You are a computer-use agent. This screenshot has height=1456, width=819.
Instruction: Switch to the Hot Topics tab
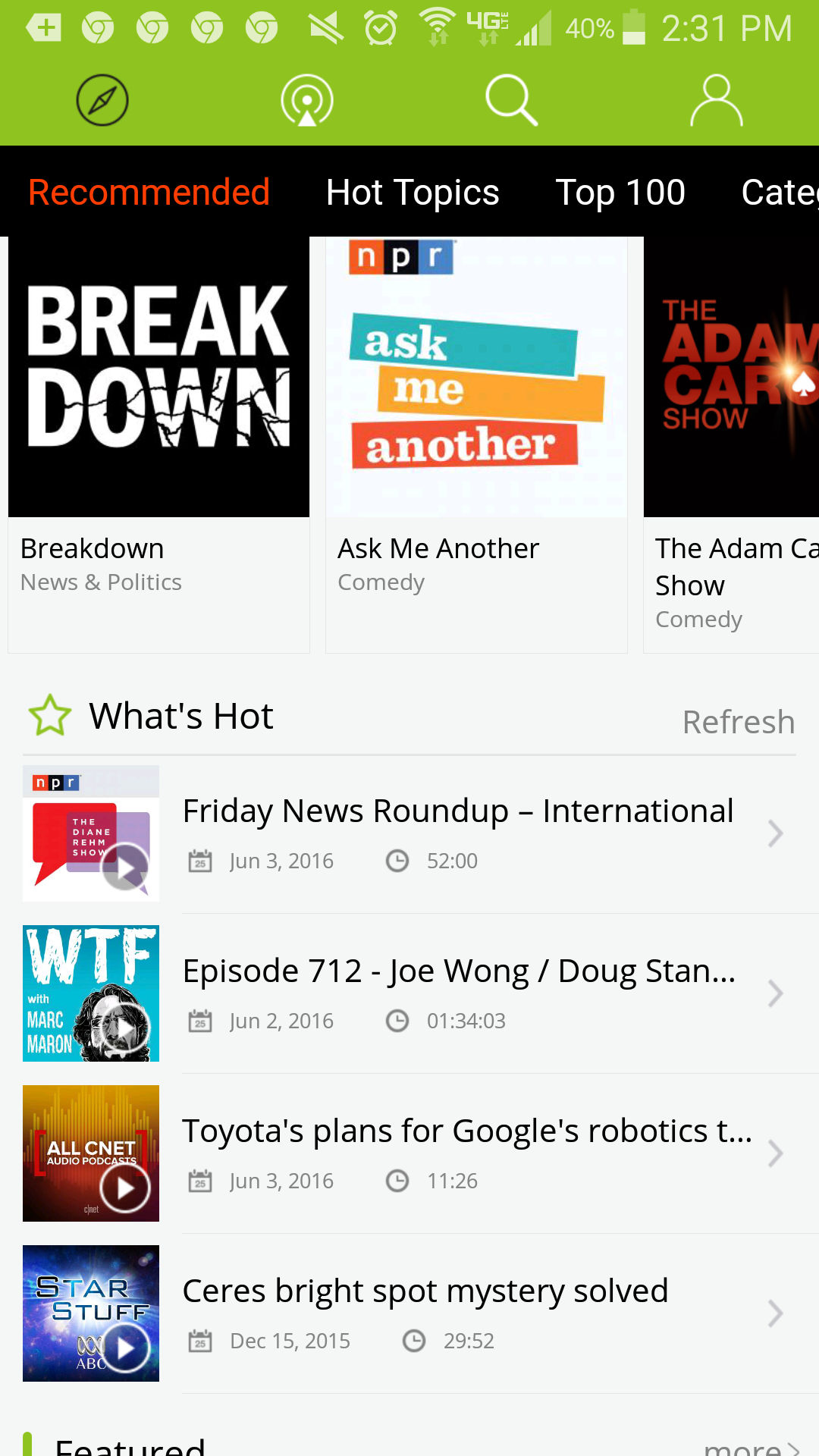[413, 192]
